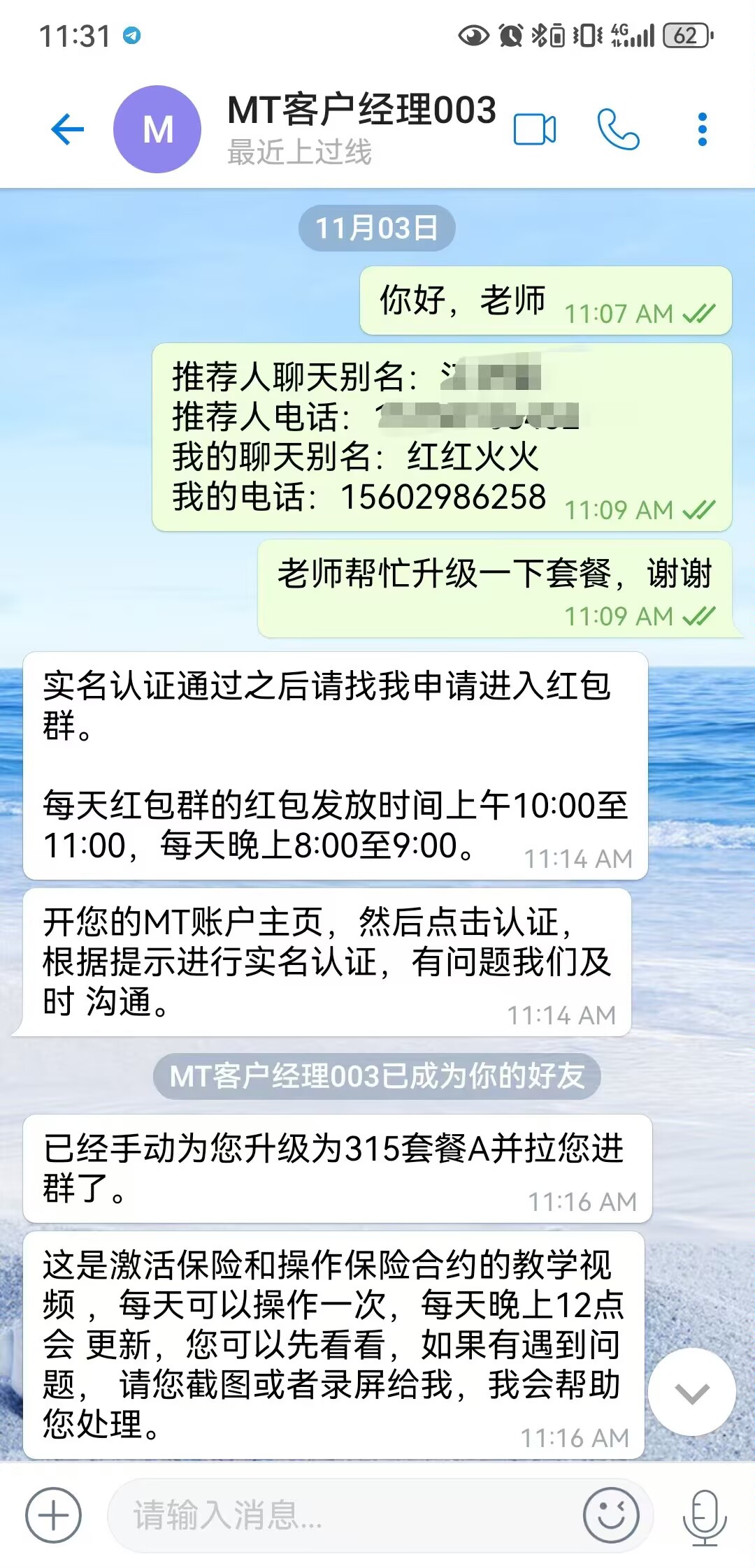
Task: Open the plus attachment menu
Action: (x=53, y=1515)
